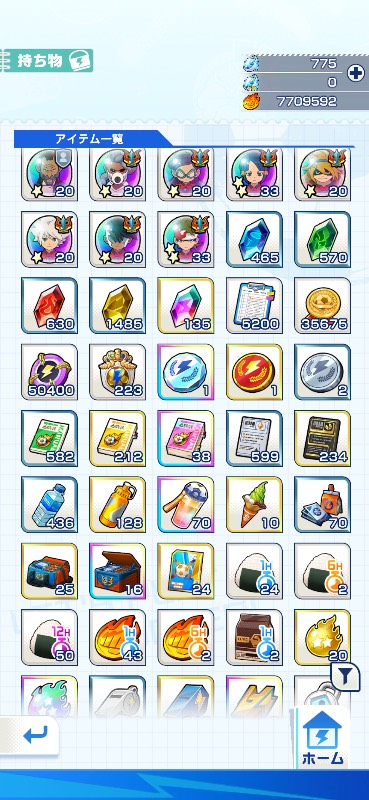This screenshot has height=800, width=369.
Task: Select the blue crystal item showing 465
Action: (254, 239)
